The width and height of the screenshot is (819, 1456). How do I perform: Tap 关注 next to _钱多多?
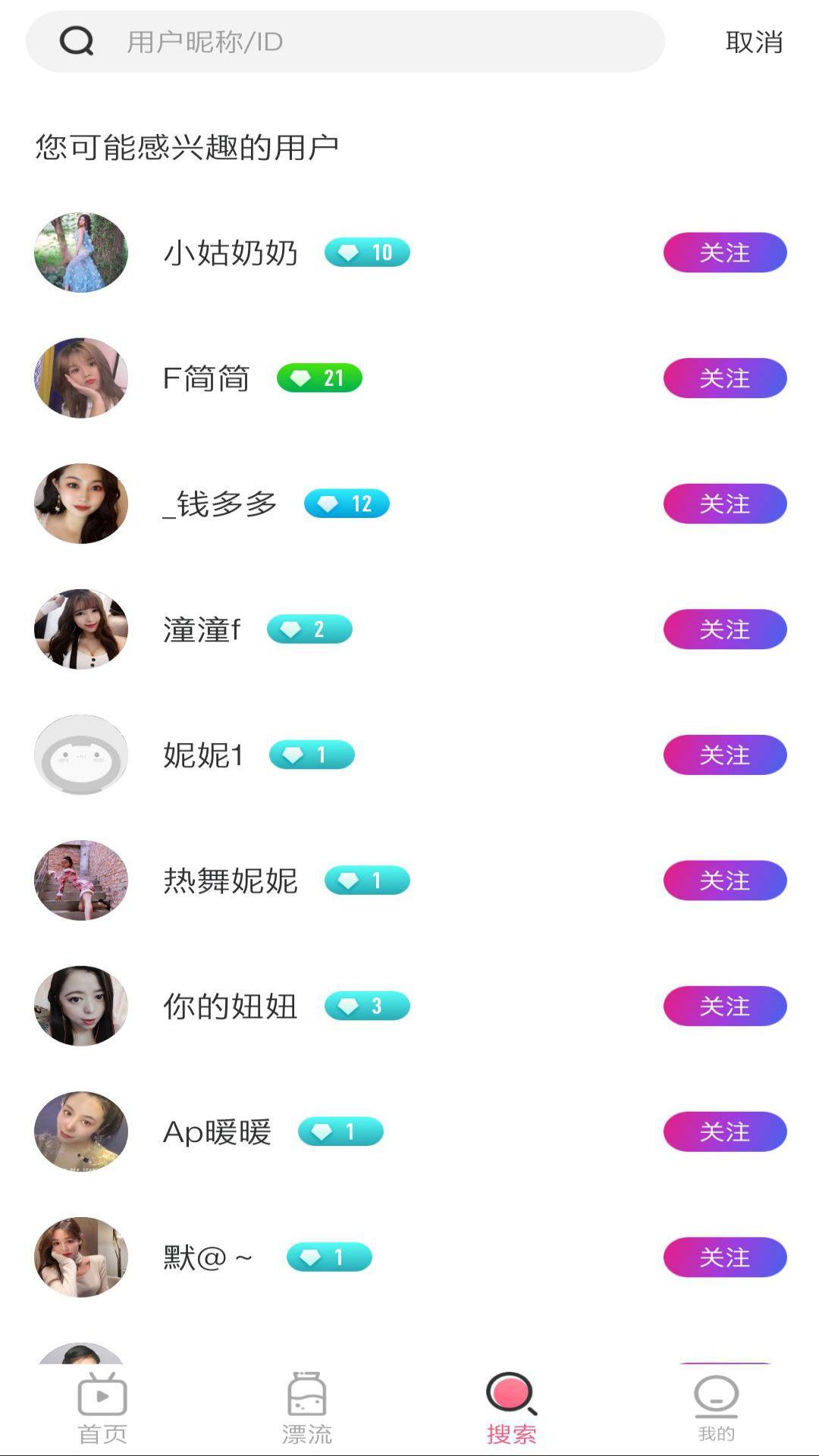(x=725, y=504)
